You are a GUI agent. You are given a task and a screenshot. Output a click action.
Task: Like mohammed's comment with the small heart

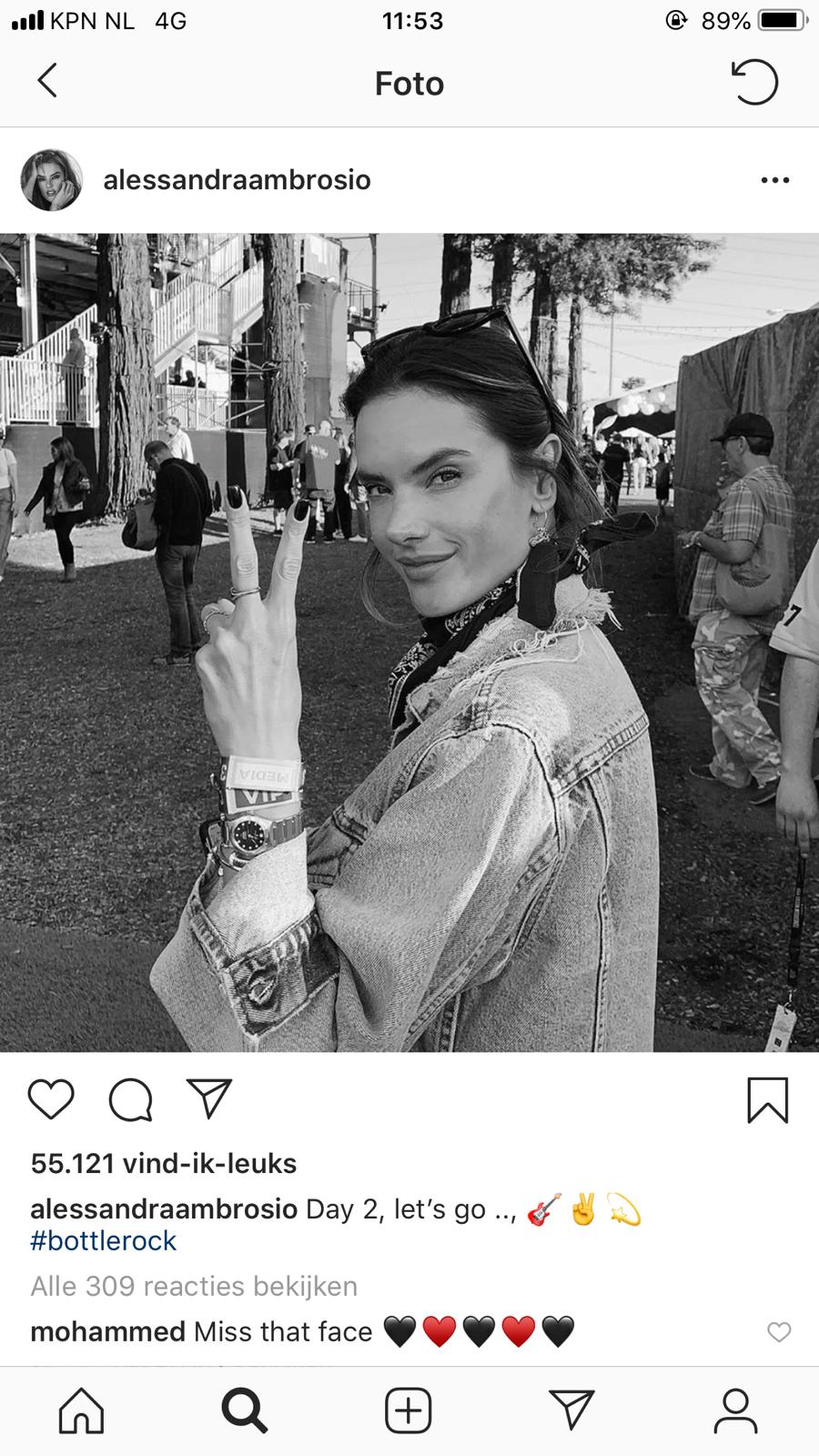[779, 1332]
